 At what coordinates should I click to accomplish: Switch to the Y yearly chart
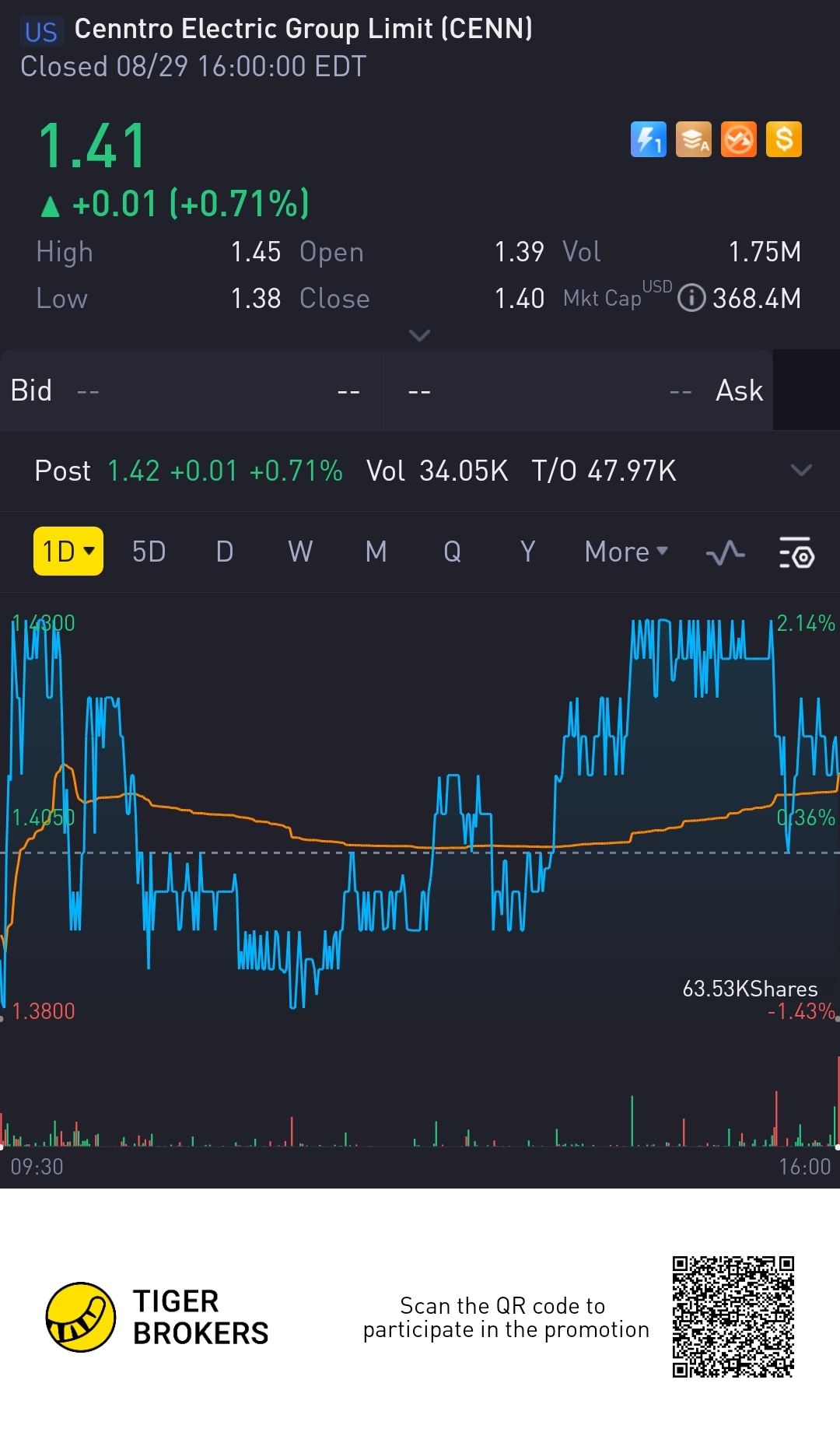527,551
